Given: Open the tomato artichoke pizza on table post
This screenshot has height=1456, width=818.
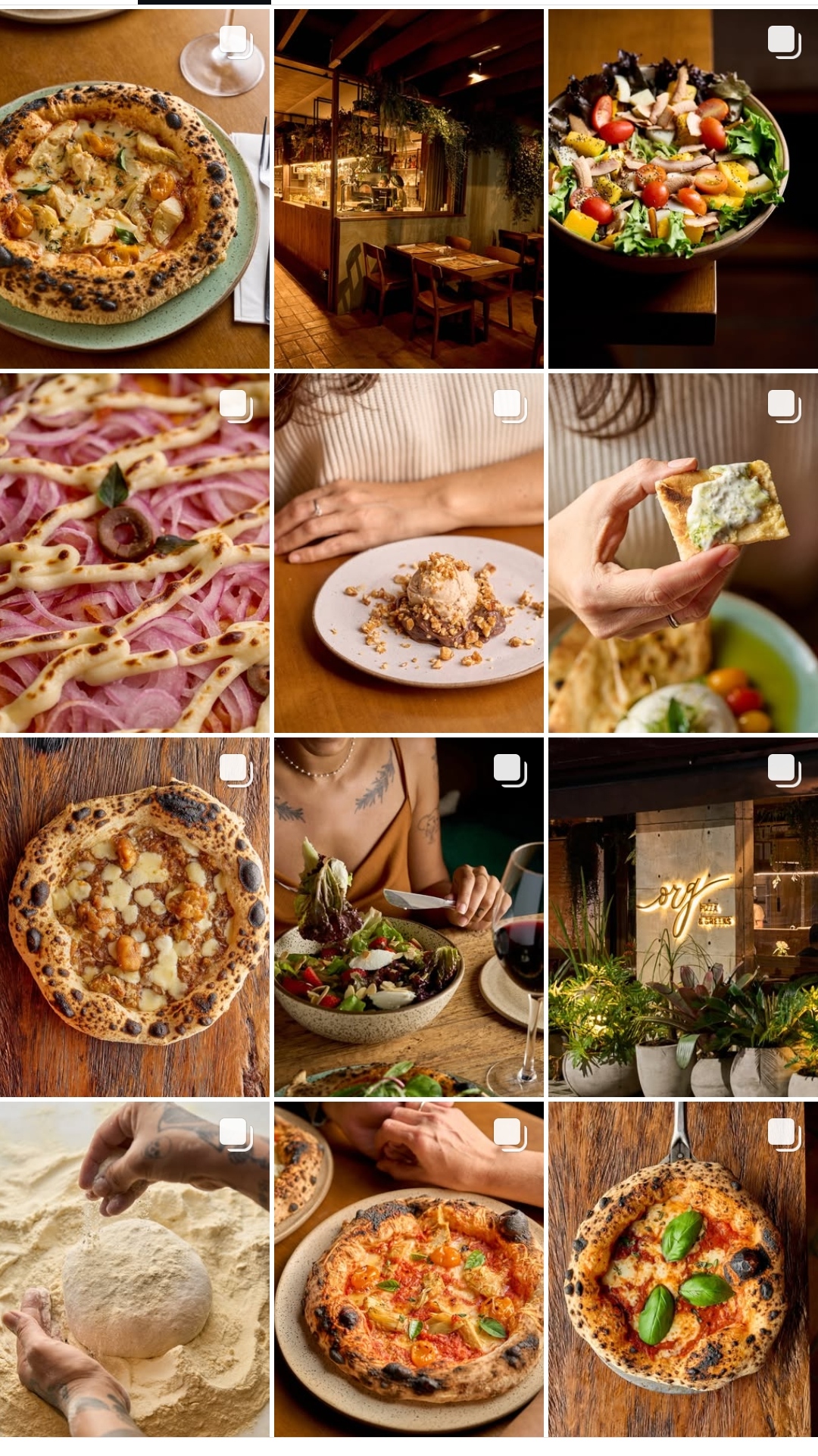Looking at the screenshot, I should [408, 1268].
